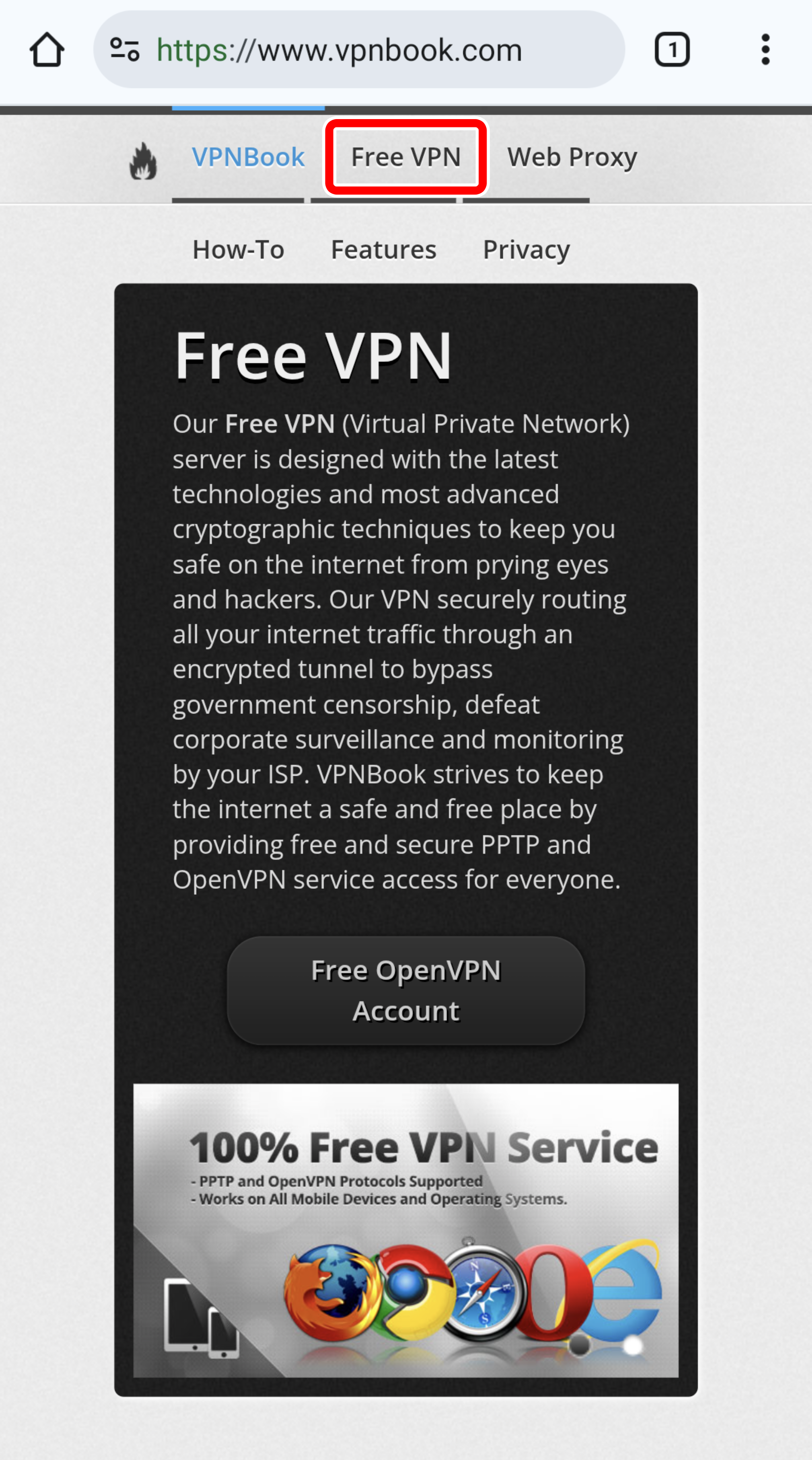
Task: Open the VPNBook home tab
Action: pyautogui.click(x=247, y=157)
